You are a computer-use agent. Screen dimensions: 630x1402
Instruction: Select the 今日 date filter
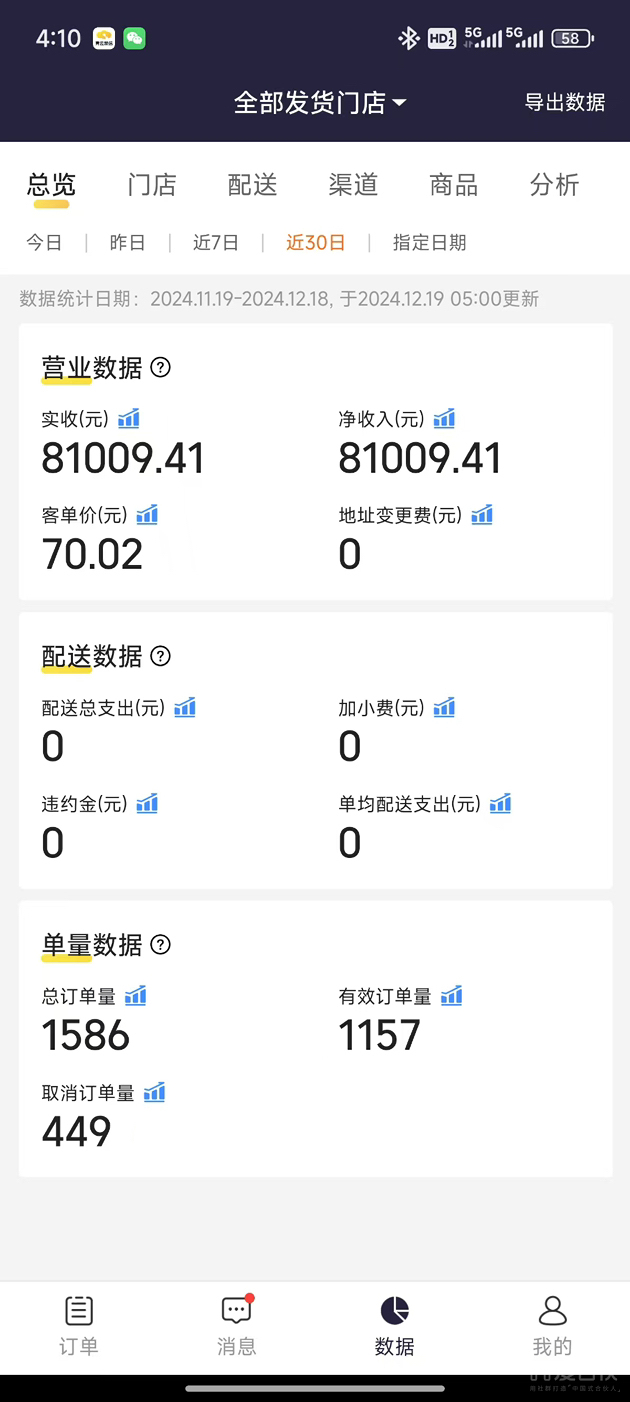coord(44,243)
